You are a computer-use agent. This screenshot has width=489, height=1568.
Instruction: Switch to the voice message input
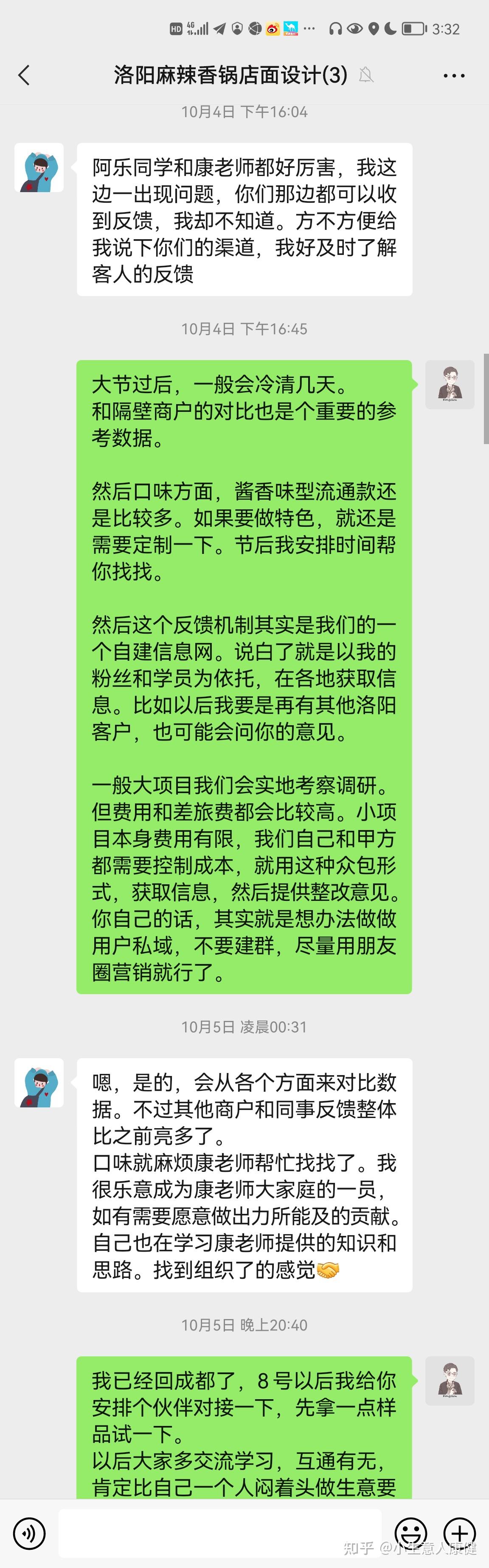pos(29,1532)
